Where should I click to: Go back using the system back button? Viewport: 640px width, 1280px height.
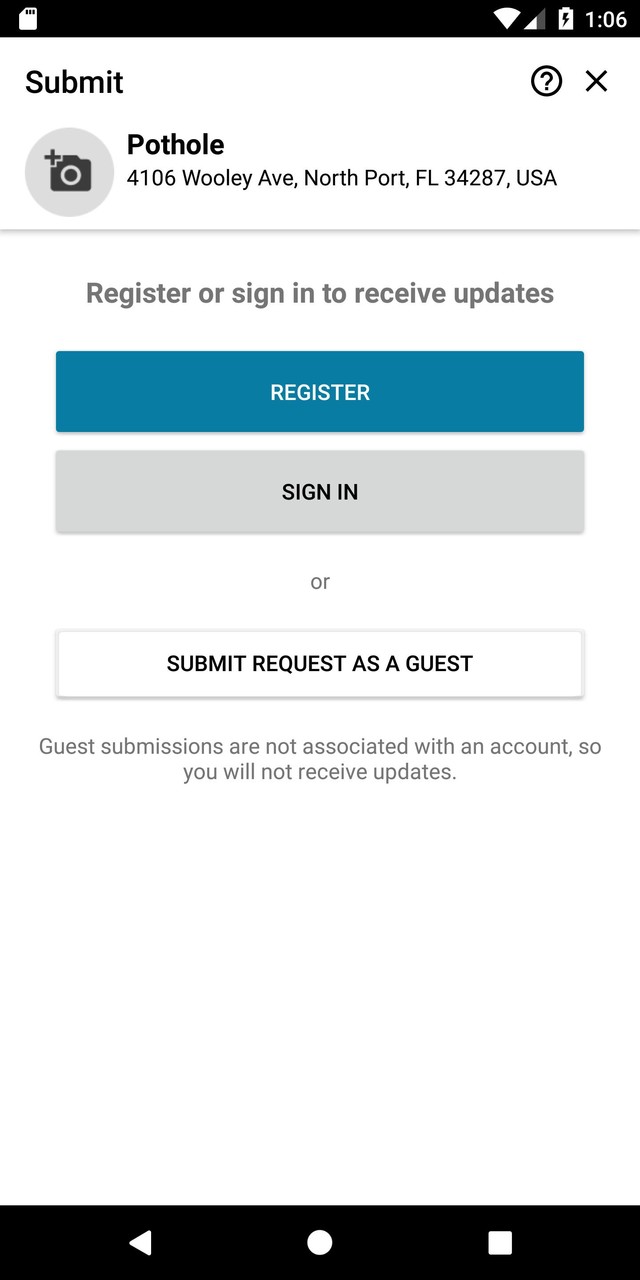[x=140, y=1242]
